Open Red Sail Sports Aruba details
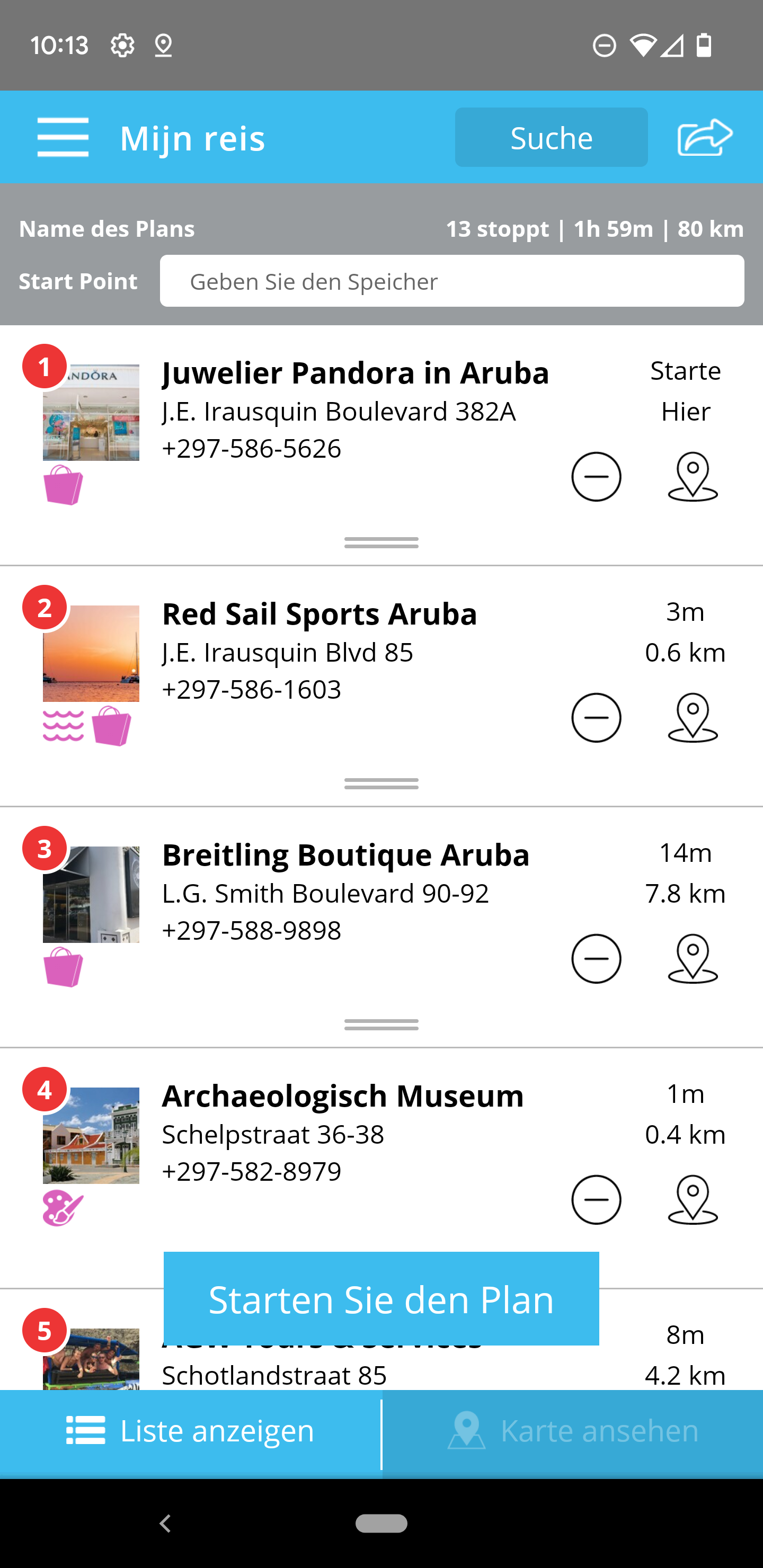This screenshot has width=763, height=1568. (319, 613)
